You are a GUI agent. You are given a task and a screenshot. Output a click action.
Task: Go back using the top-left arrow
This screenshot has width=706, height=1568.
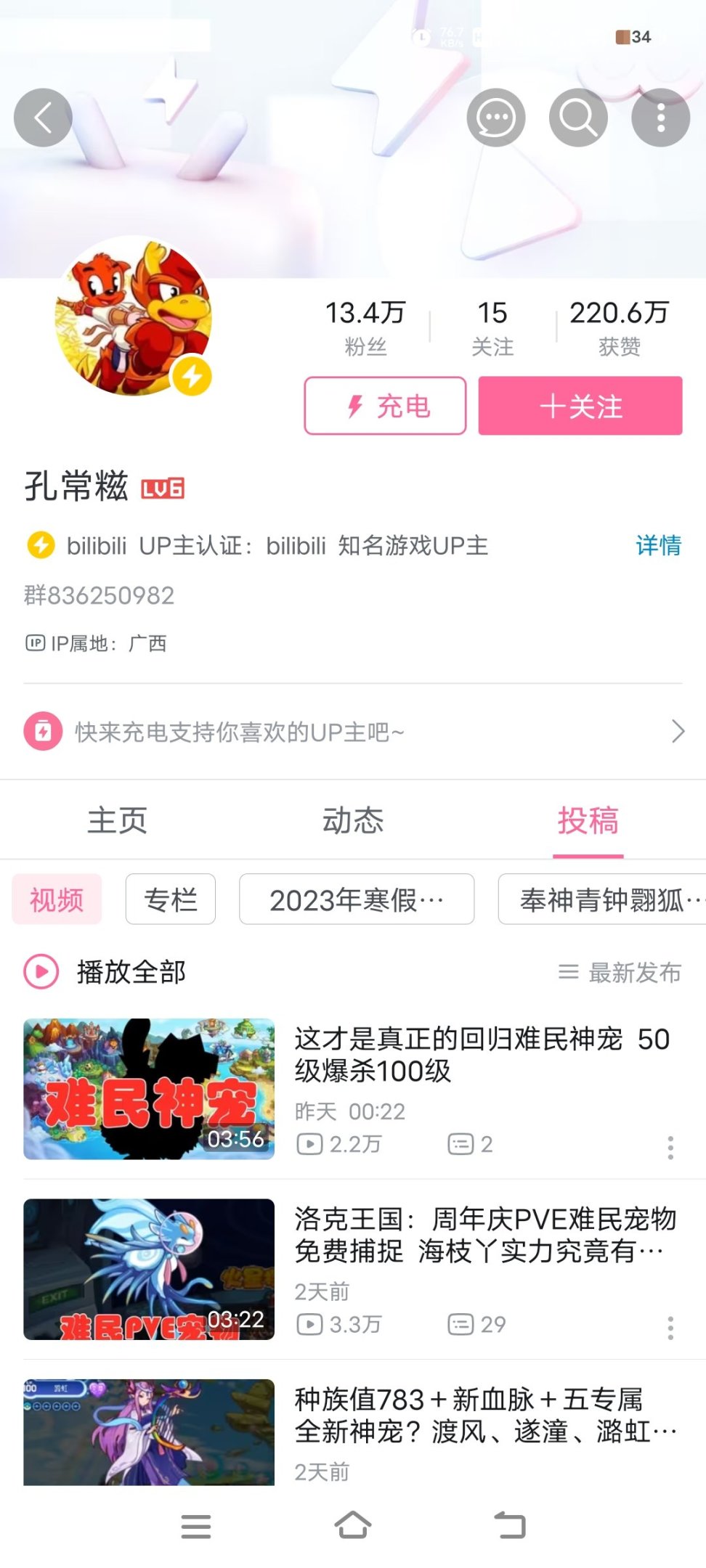pos(43,118)
